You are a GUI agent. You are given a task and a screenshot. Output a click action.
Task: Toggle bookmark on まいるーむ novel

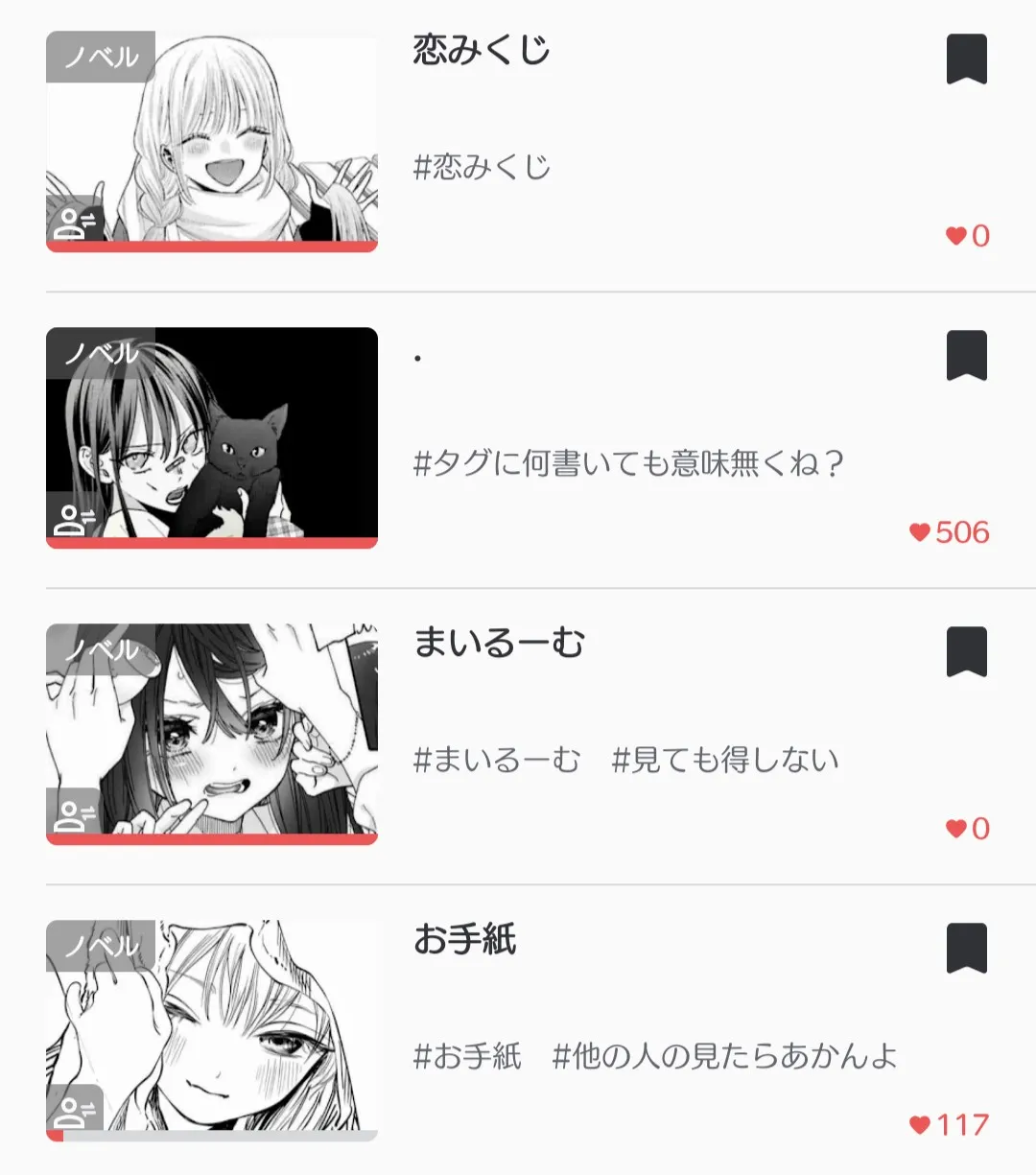[966, 652]
